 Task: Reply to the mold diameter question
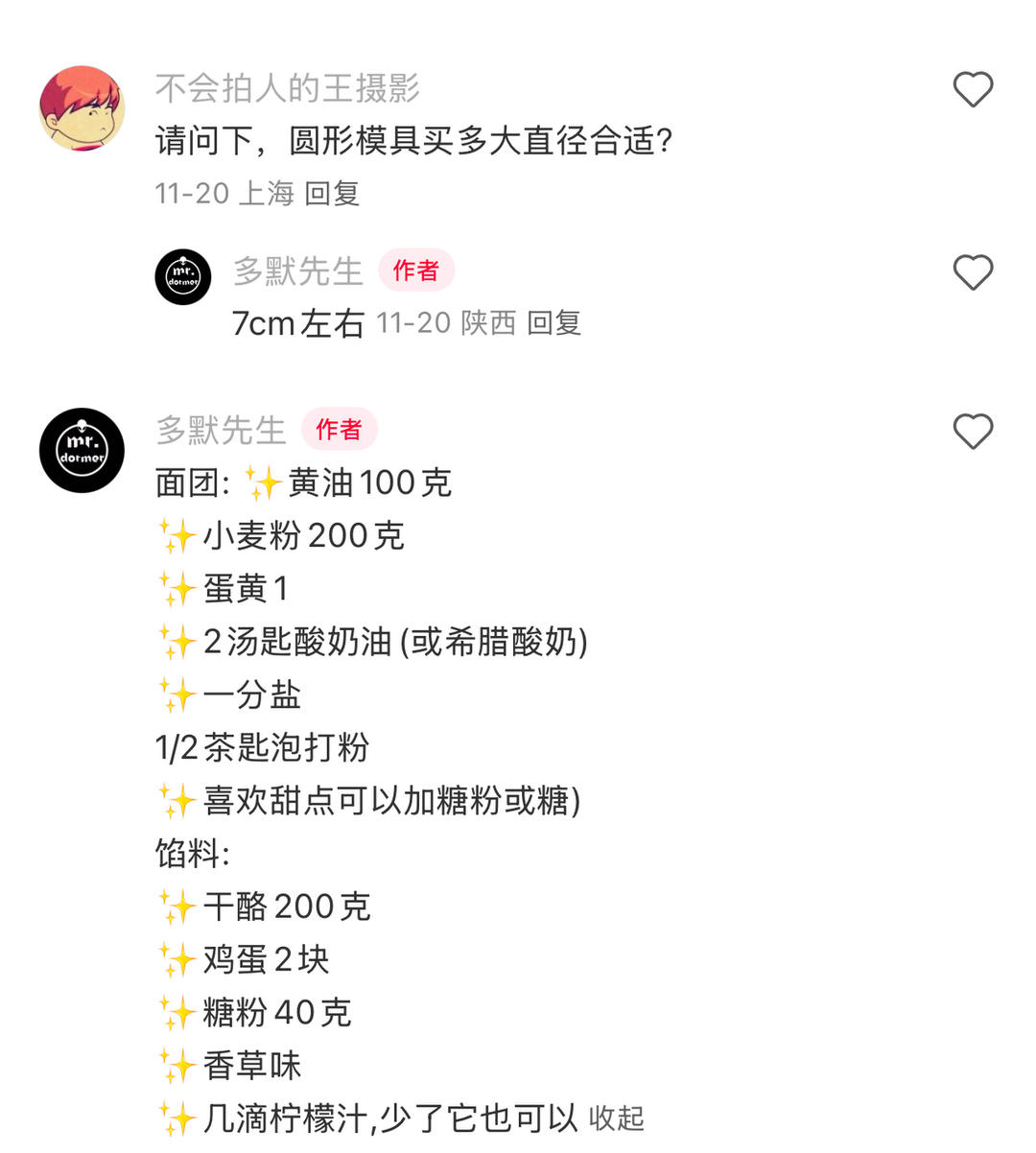pos(332,194)
